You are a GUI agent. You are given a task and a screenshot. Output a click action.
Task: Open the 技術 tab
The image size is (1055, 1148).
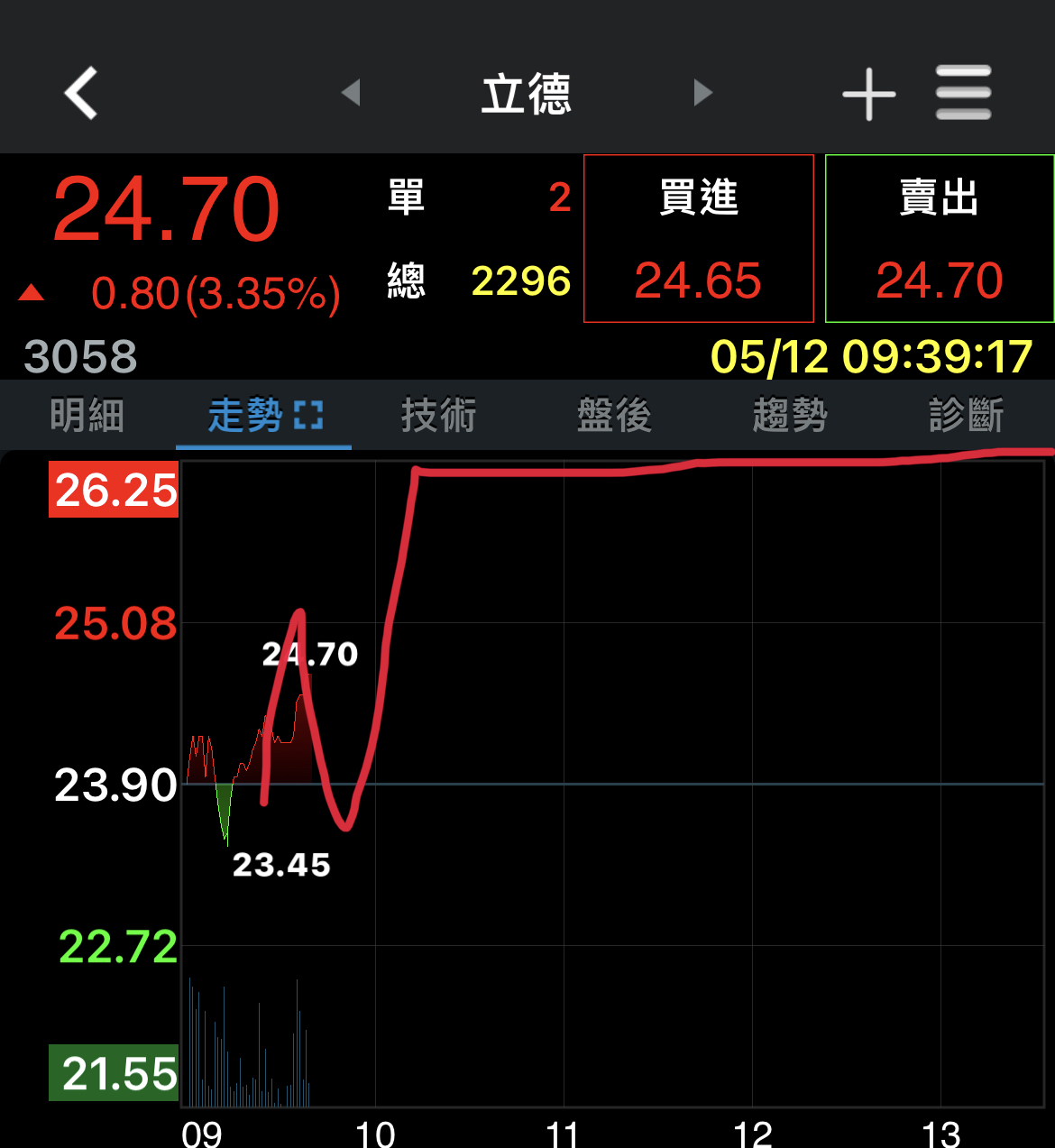[x=438, y=416]
